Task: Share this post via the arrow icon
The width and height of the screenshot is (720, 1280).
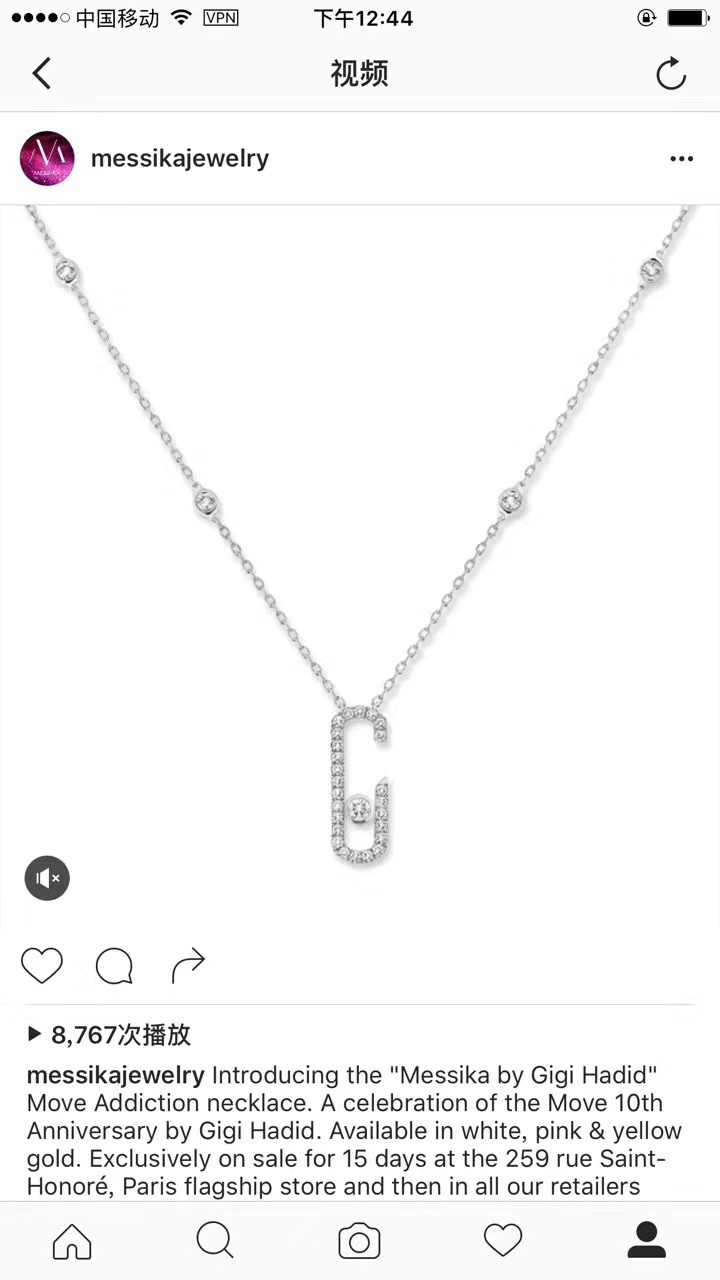Action: coord(188,965)
